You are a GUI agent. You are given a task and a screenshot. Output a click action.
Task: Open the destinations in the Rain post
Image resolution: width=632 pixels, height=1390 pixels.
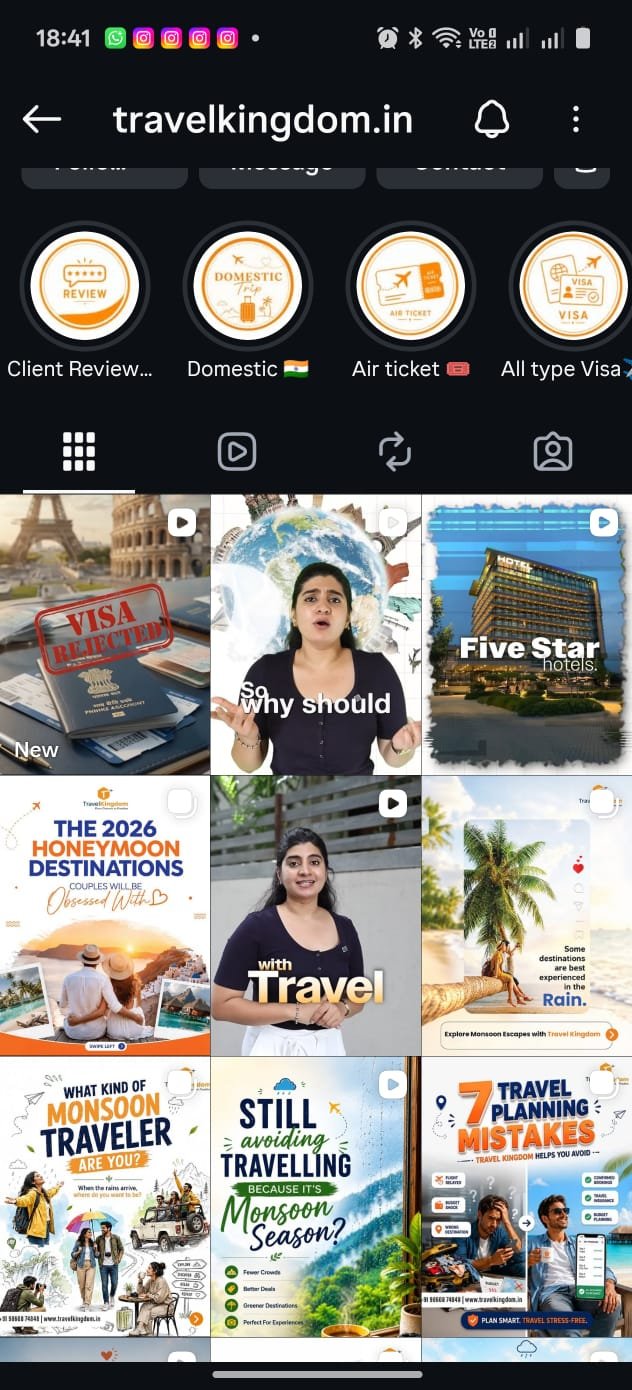click(527, 916)
